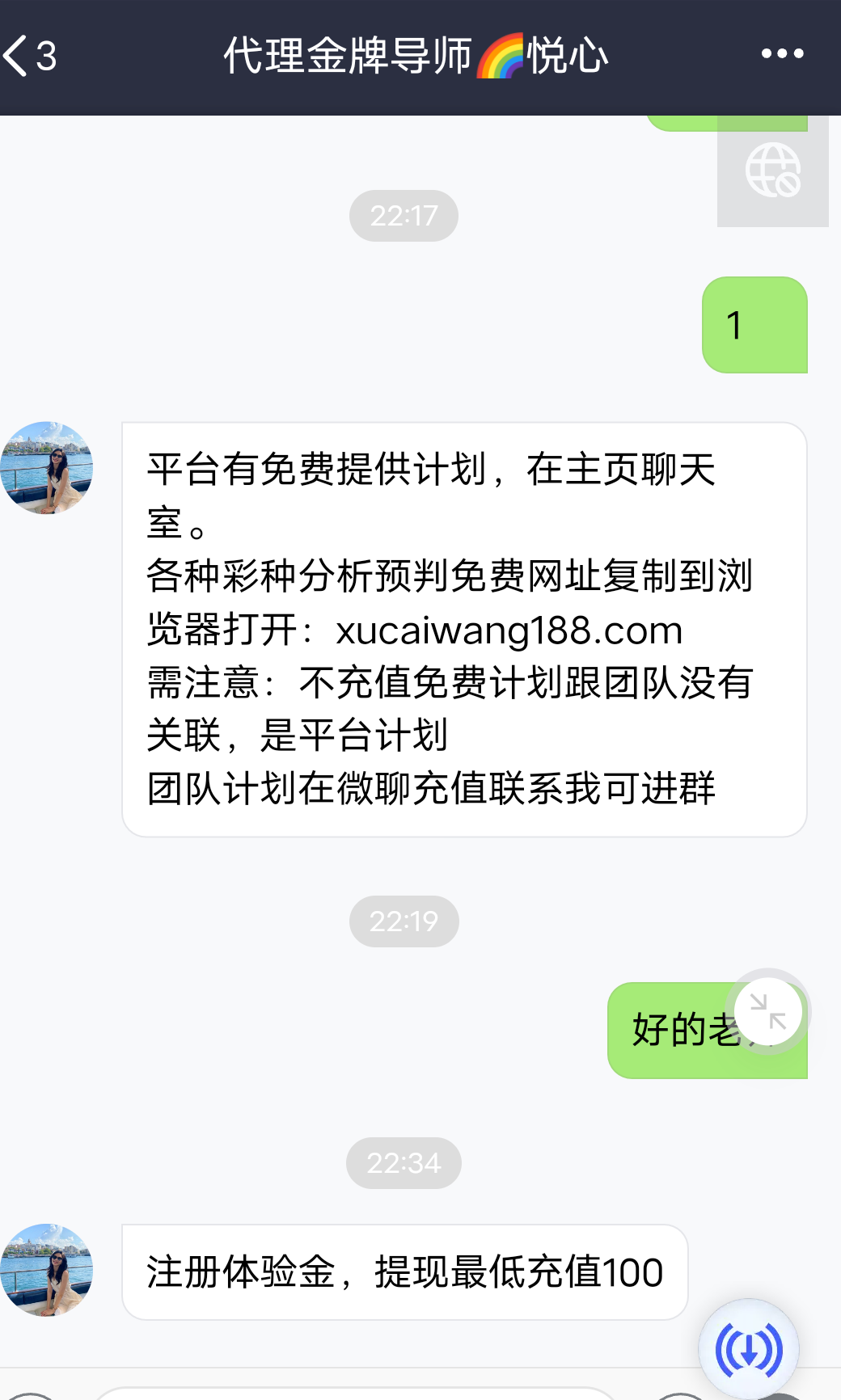
Task: Open 悦心's avatar beside the platform plan message
Action: (47, 468)
